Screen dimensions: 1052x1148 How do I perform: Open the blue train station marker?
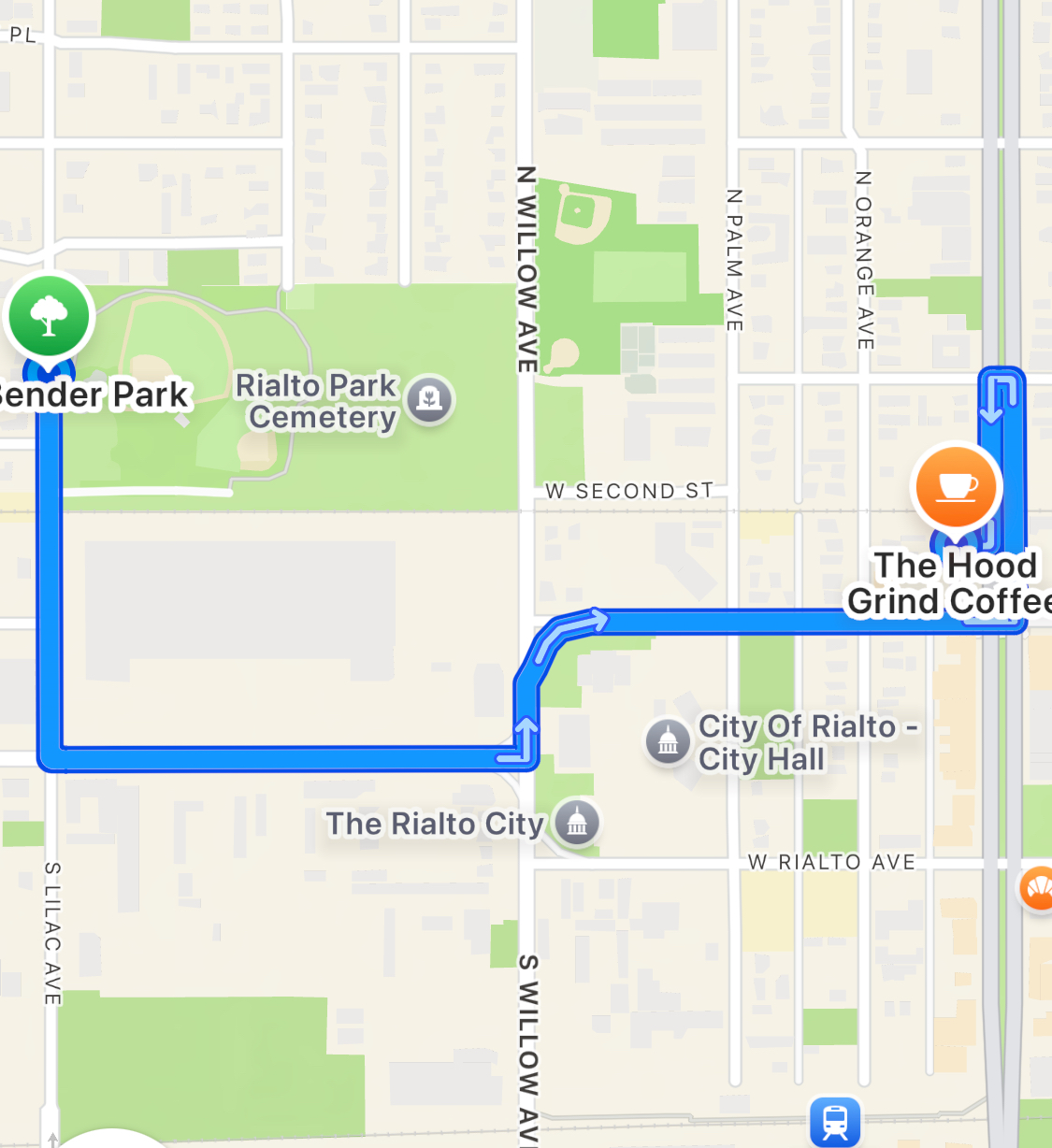(835, 1121)
